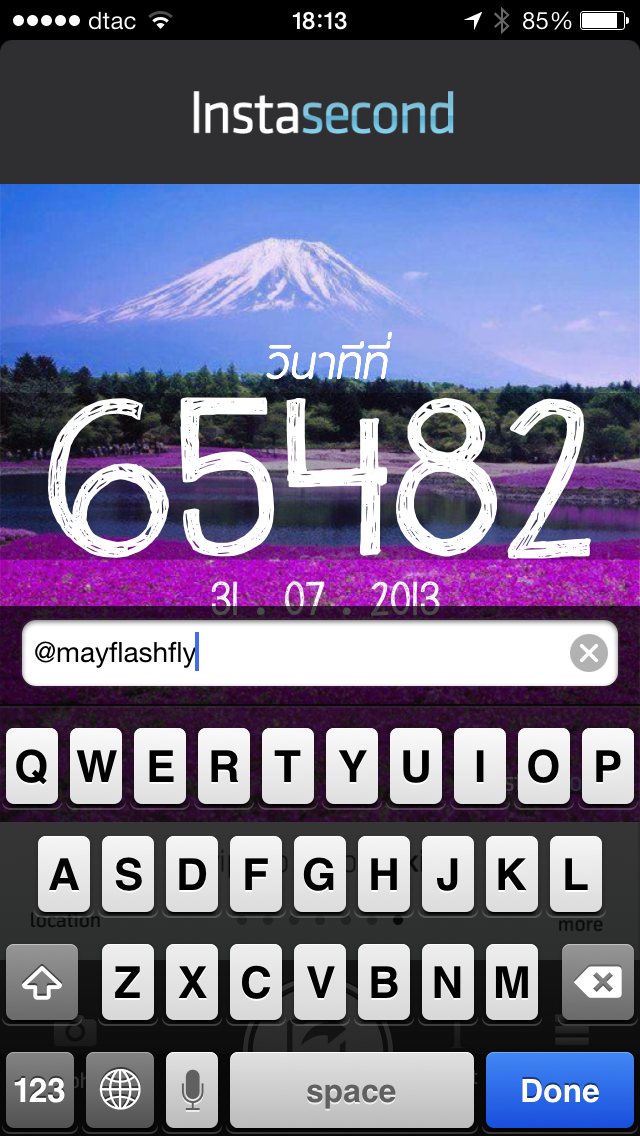Change keyboard language with the globe key
640x1136 pixels.
[x=120, y=1090]
